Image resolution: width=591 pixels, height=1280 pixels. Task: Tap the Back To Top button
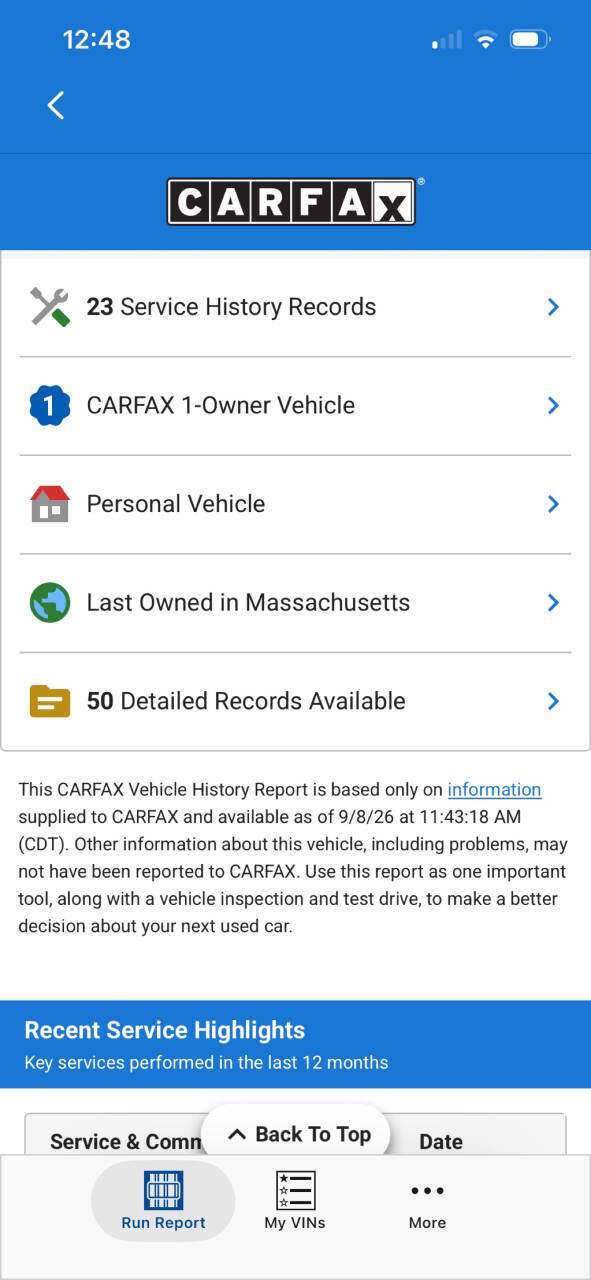pos(296,1134)
